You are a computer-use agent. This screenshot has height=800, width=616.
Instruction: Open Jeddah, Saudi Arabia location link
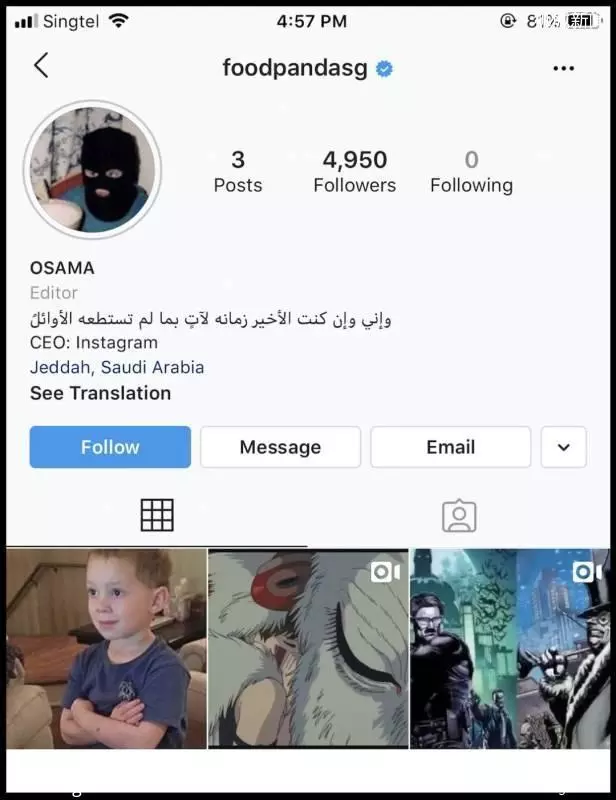pos(117,367)
